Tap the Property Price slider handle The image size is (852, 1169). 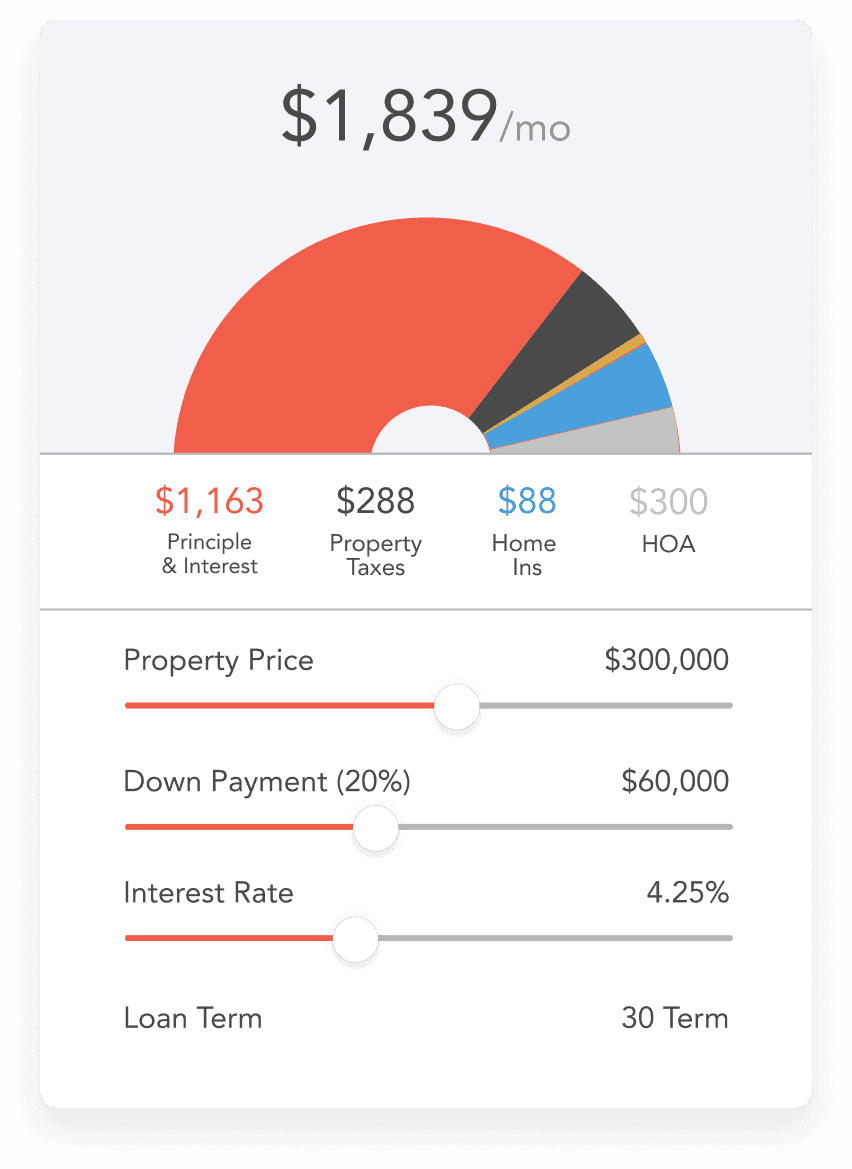pos(457,706)
